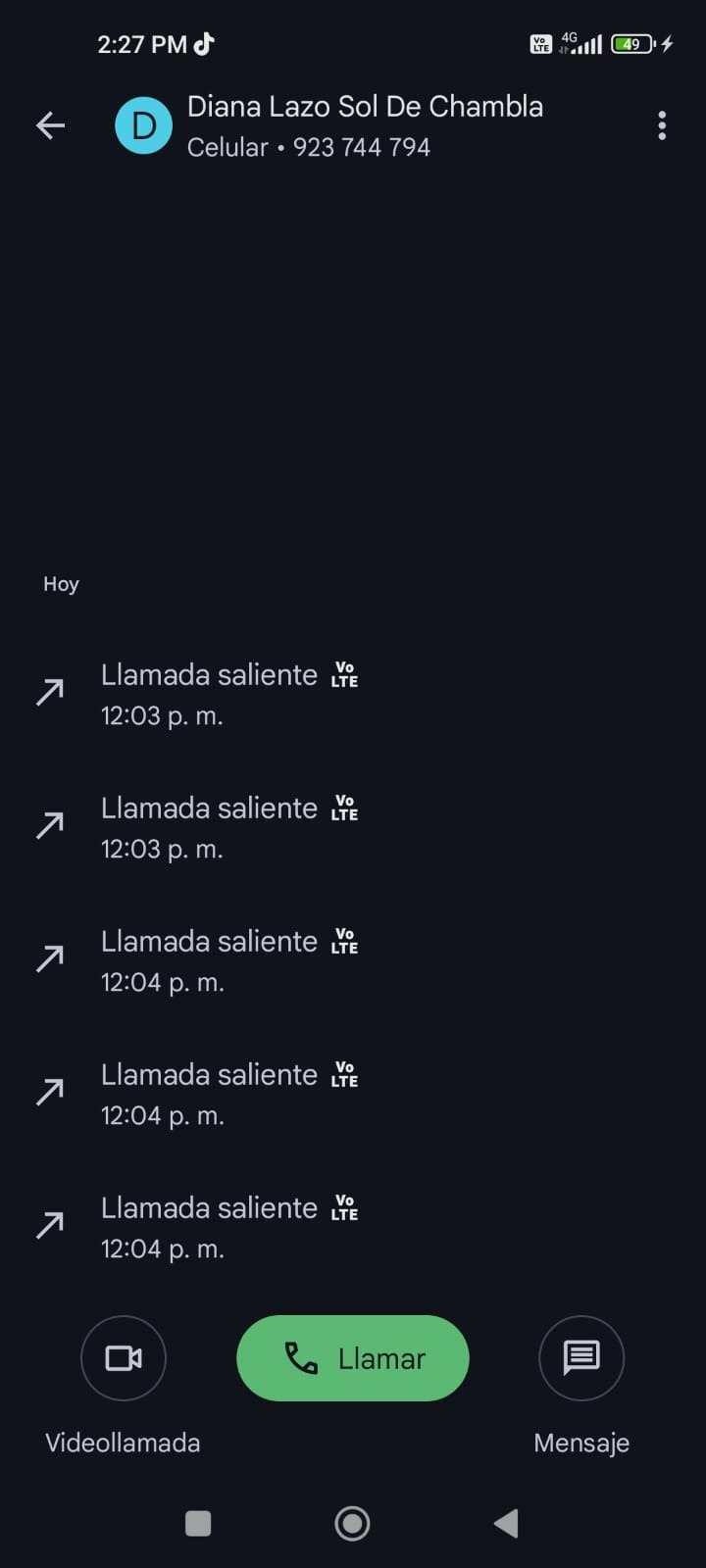Open the three-dot overflow menu
This screenshot has height=1568, width=706.
[x=662, y=125]
